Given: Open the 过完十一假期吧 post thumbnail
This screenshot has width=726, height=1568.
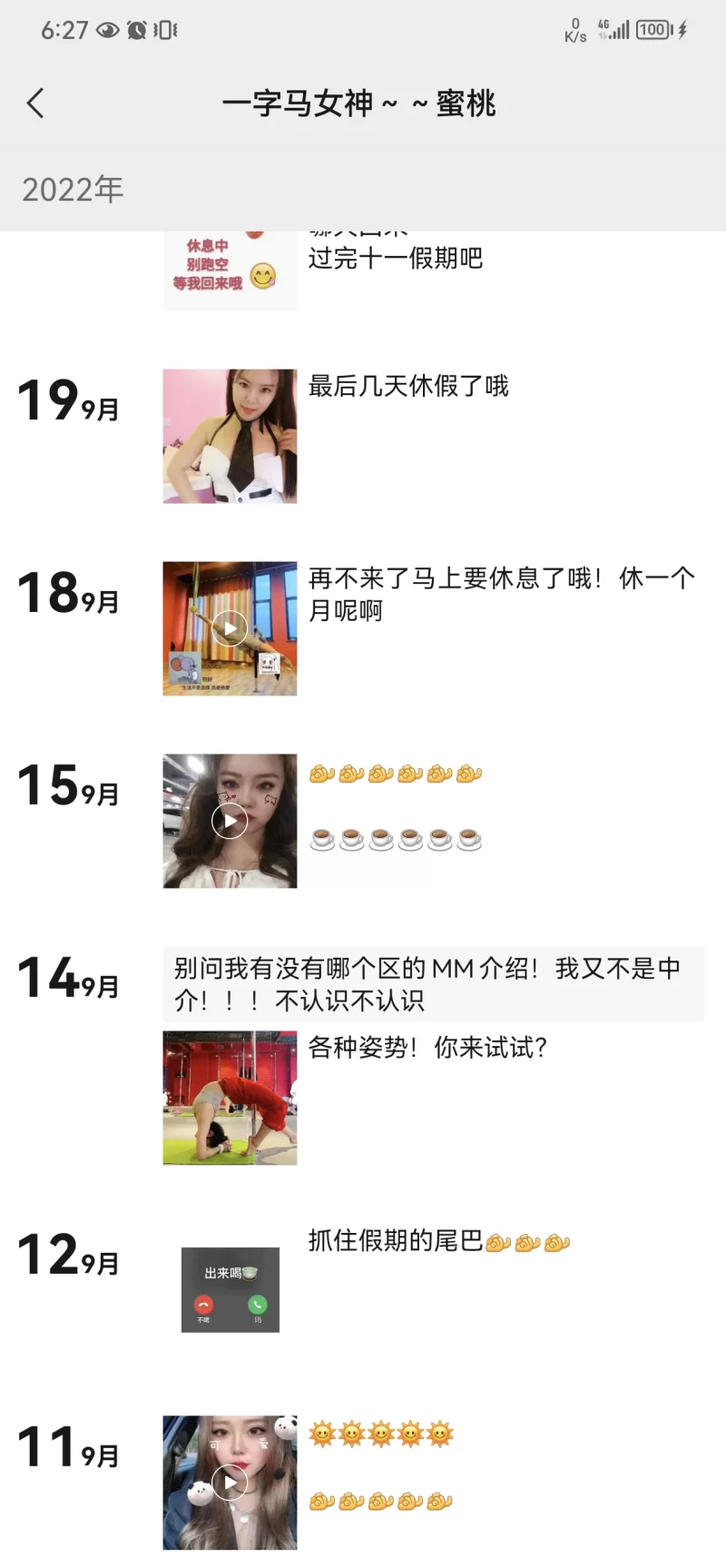Looking at the screenshot, I should coord(230,271).
